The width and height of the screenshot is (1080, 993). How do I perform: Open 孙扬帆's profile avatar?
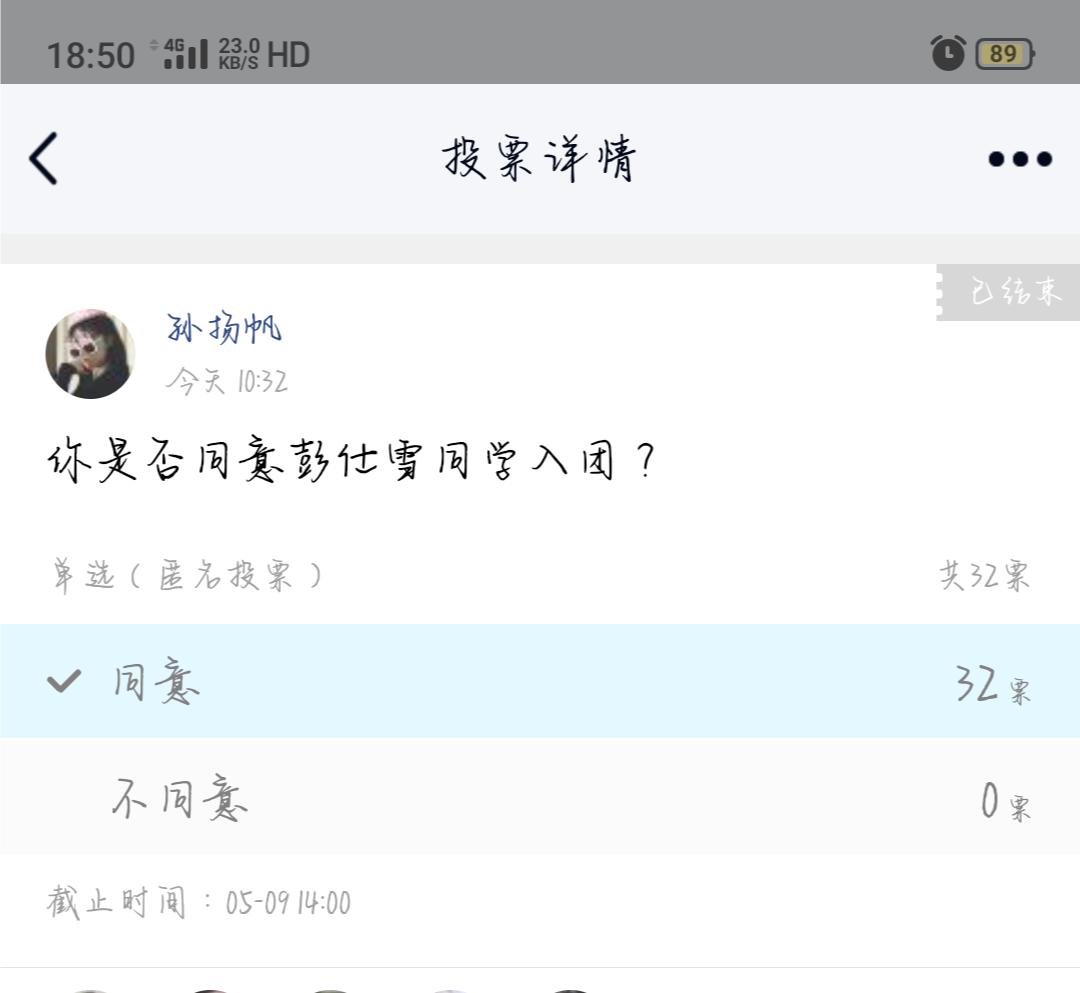click(90, 354)
